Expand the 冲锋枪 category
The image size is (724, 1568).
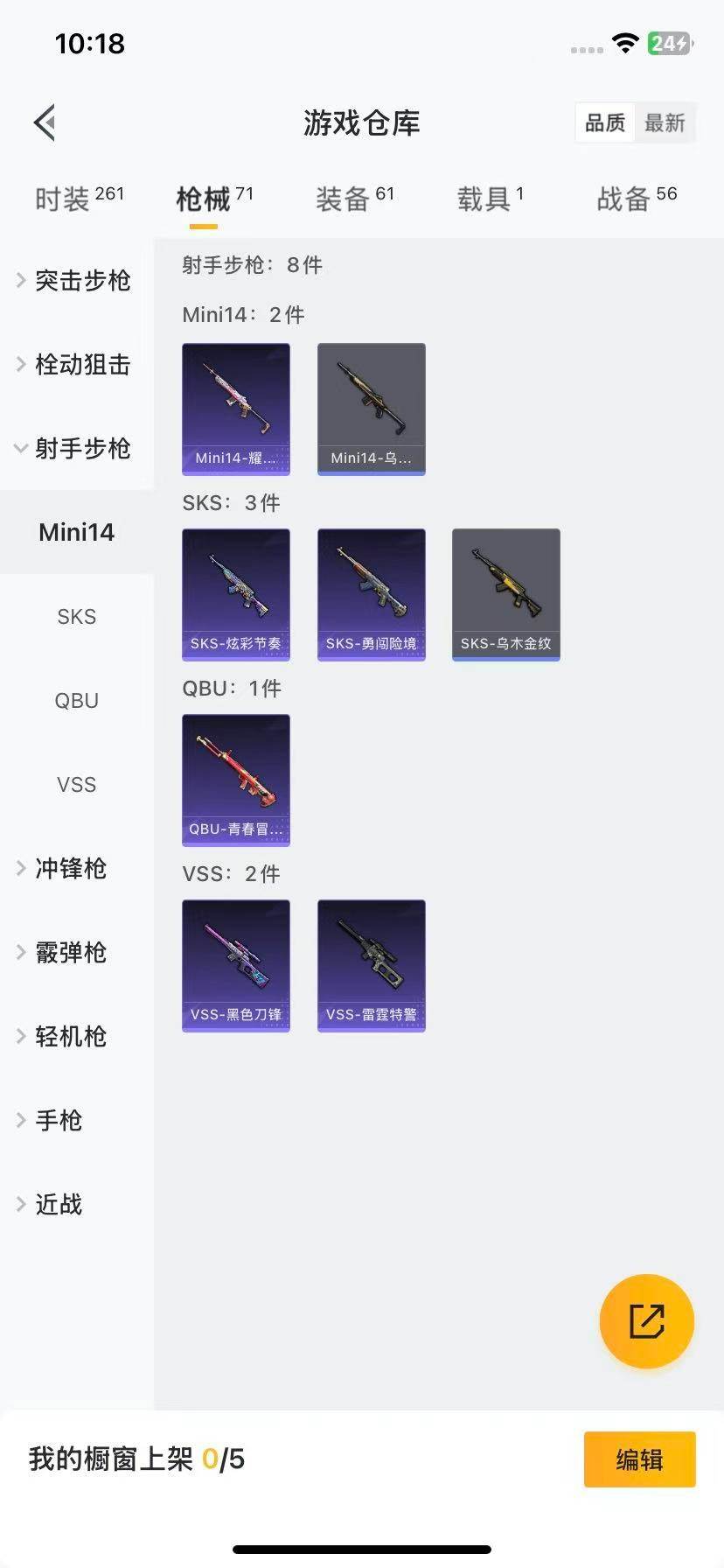(71, 869)
